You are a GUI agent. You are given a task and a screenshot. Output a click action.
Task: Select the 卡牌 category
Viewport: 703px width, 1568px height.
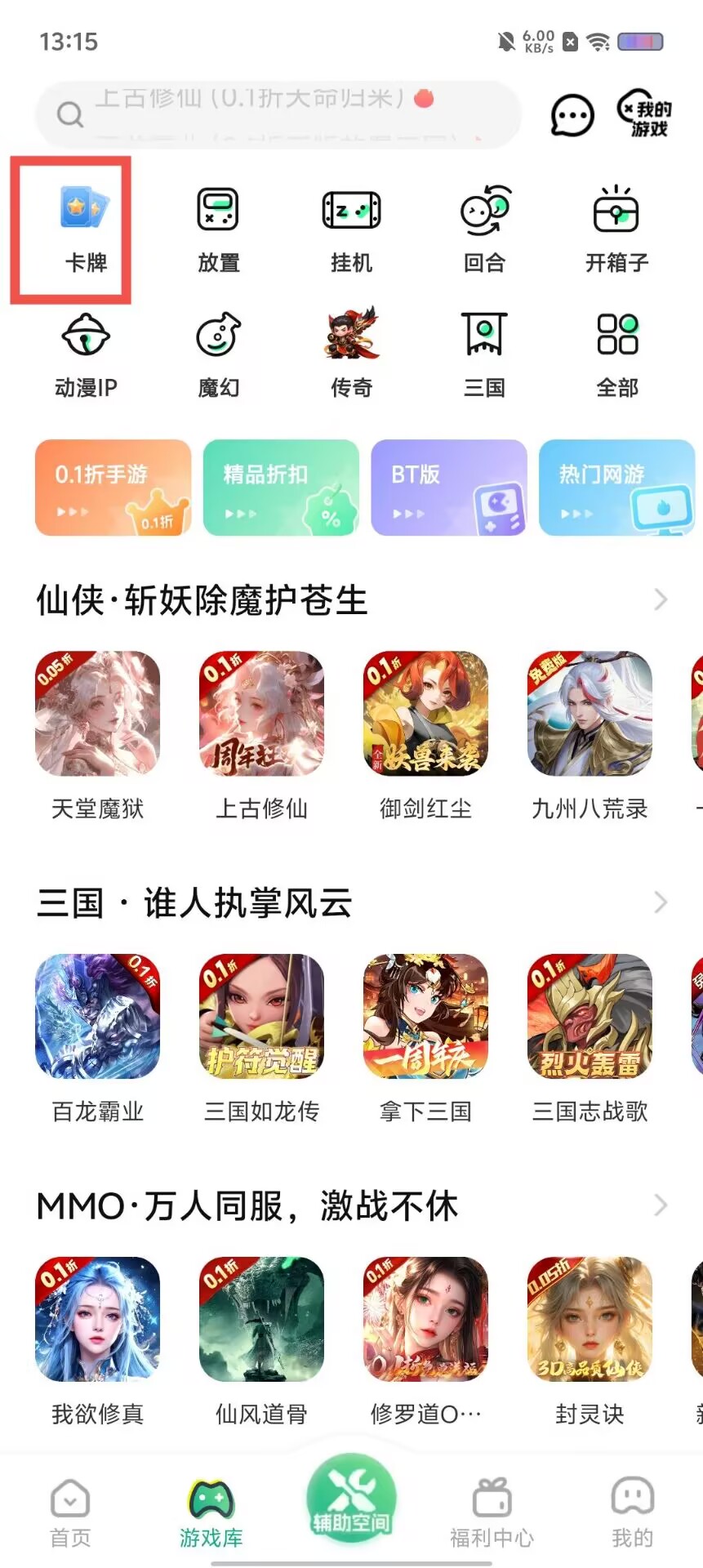86,229
